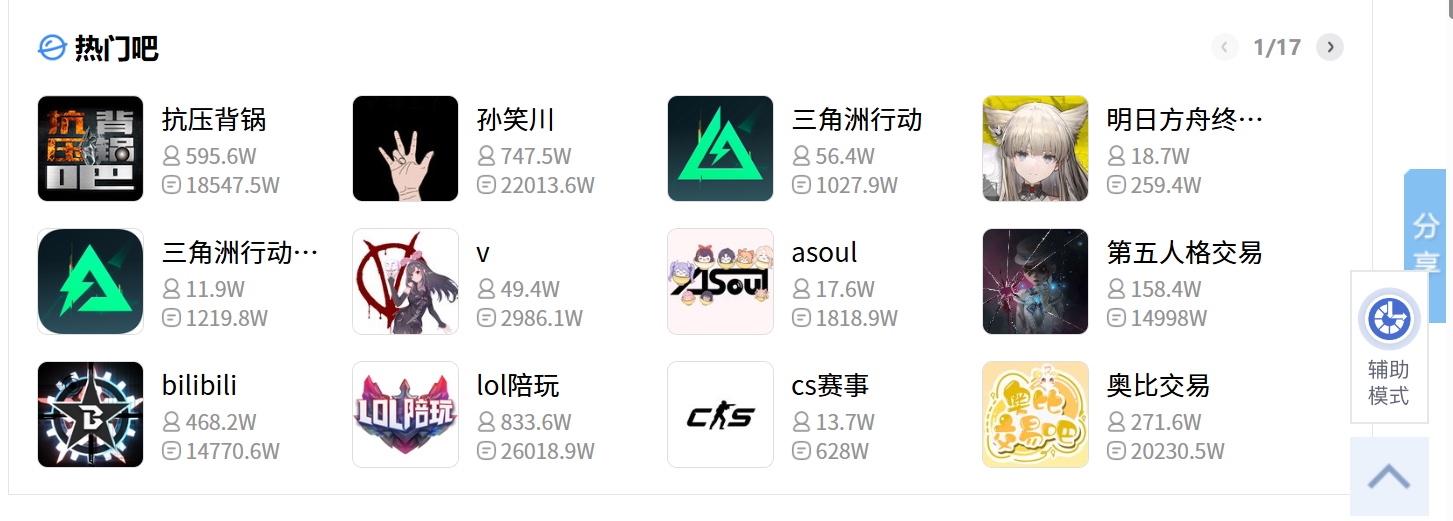1453x521 pixels.
Task: Open the 三角洲行动 forum with 56.4W members
Action: click(856, 120)
